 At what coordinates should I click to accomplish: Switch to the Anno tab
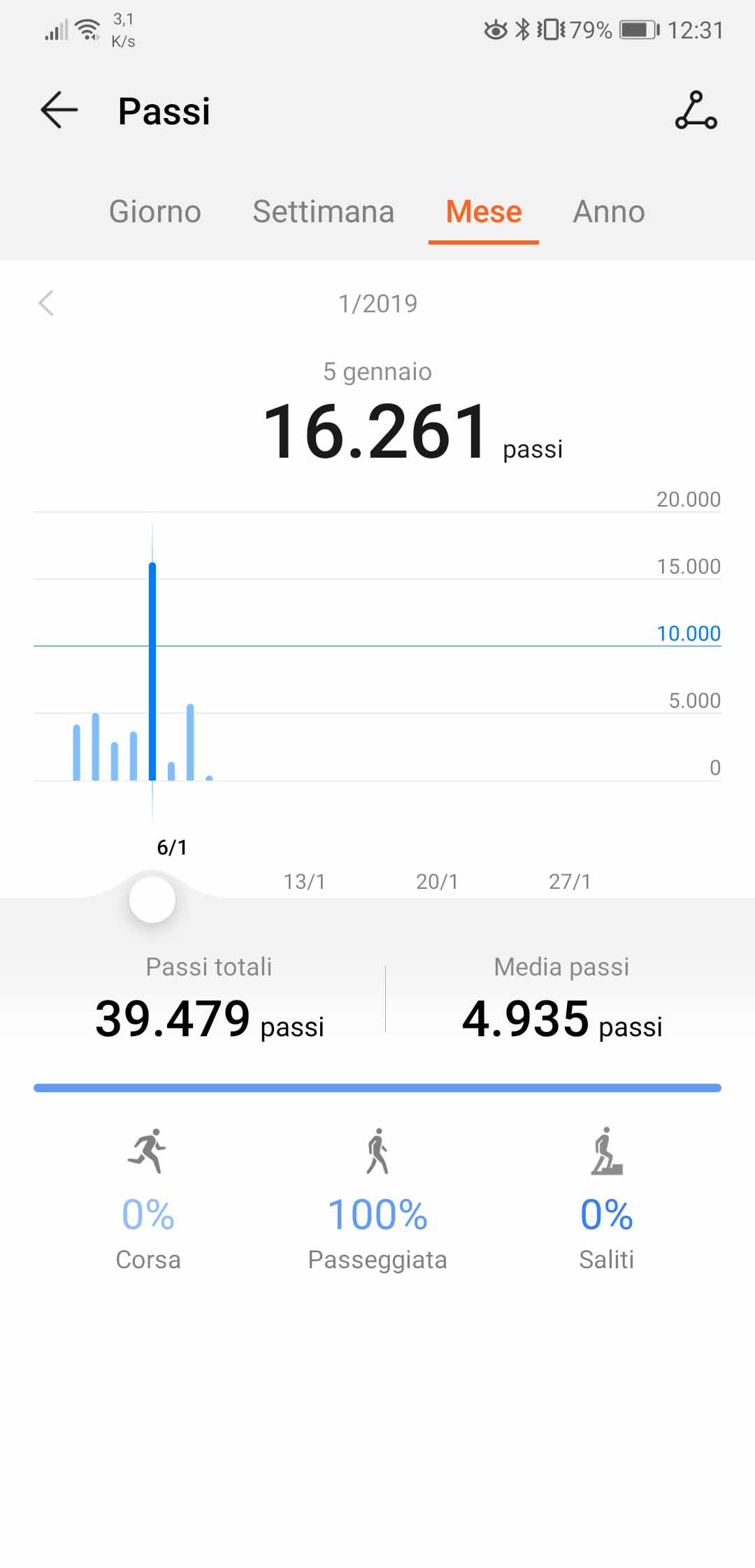point(609,212)
